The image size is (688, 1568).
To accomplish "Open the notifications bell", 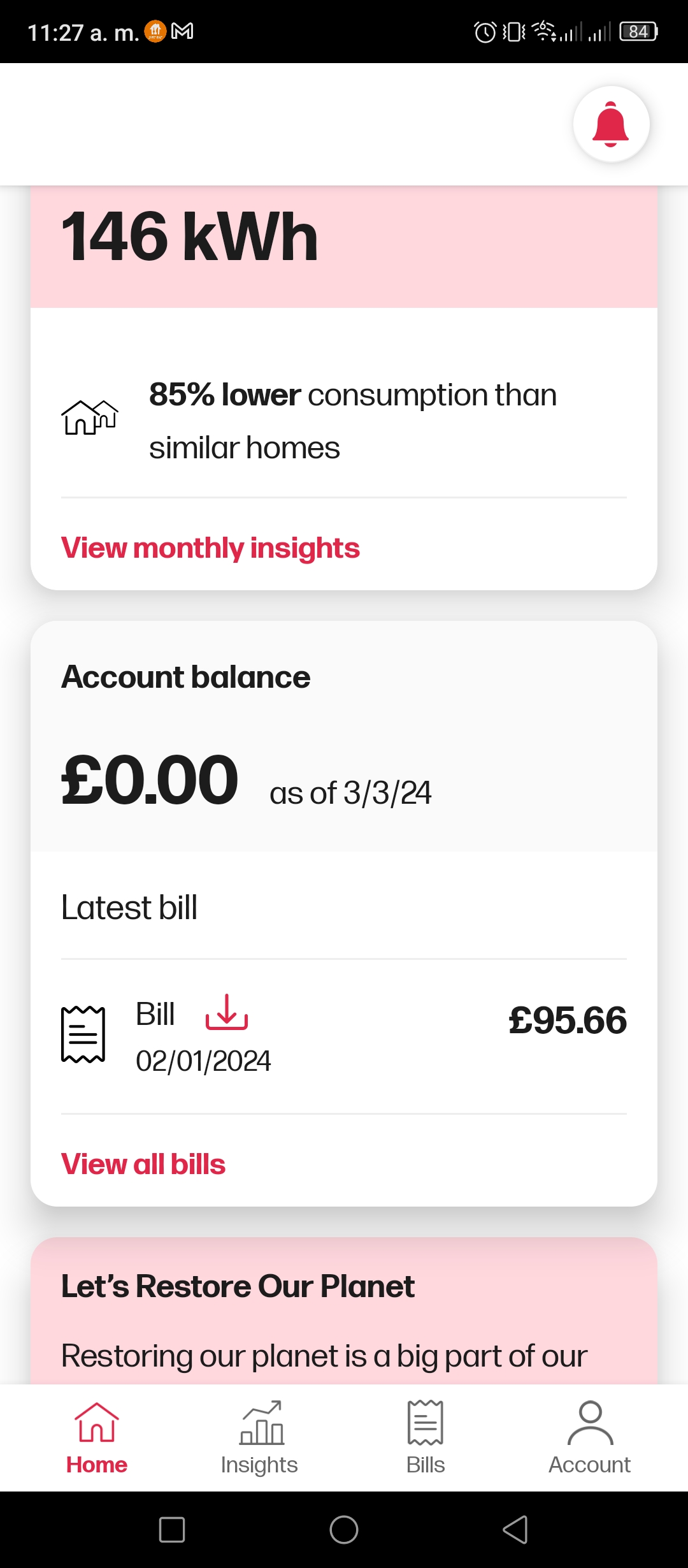I will pyautogui.click(x=611, y=124).
